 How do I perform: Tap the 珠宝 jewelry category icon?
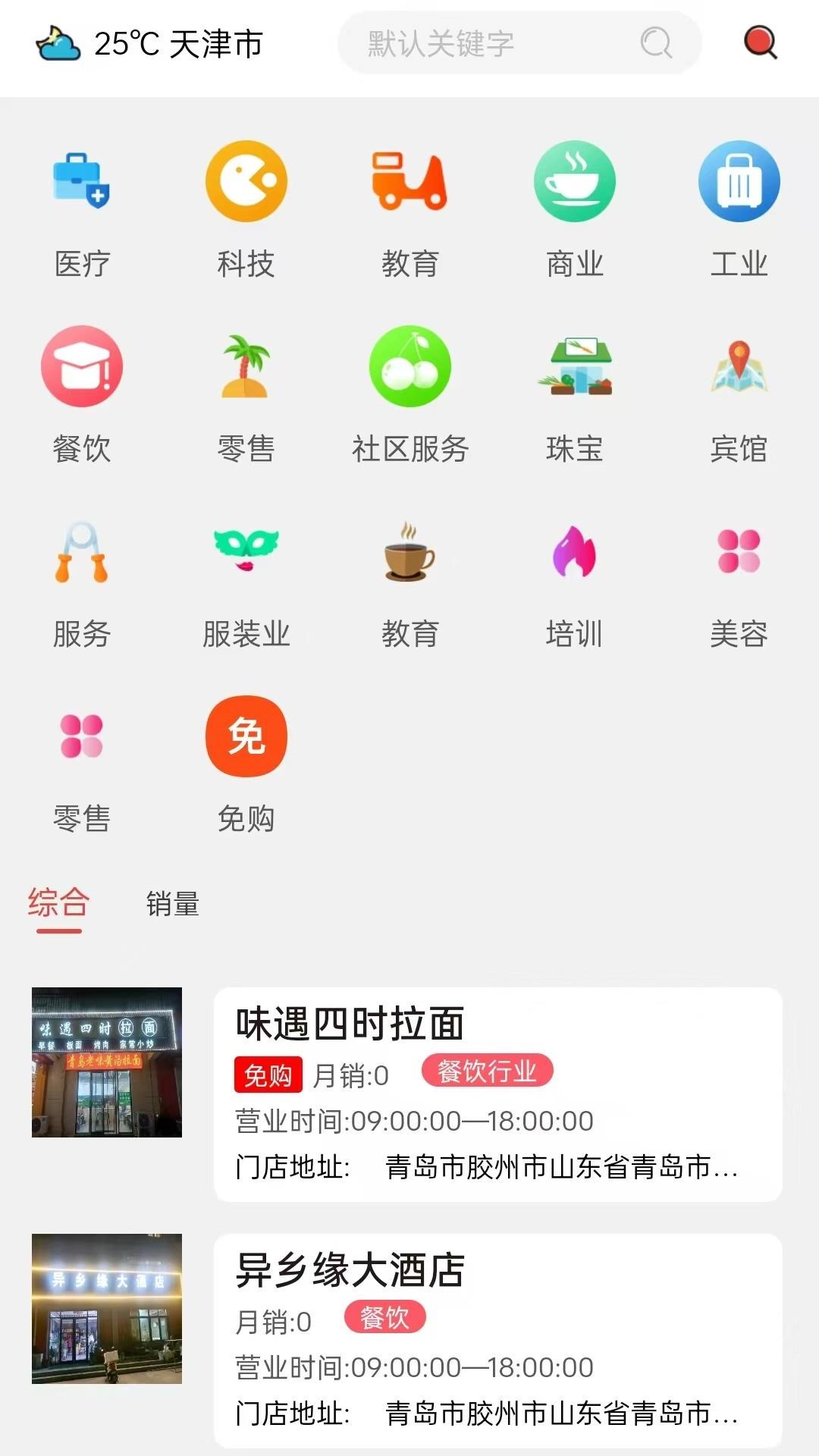tap(574, 366)
